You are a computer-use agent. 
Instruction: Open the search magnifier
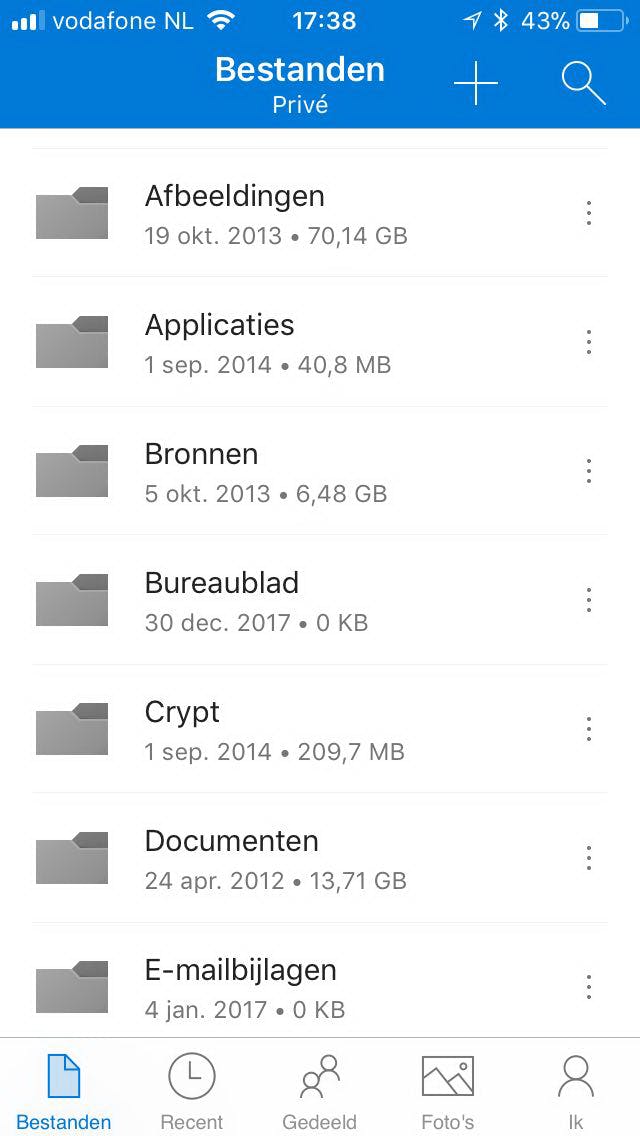[x=584, y=83]
